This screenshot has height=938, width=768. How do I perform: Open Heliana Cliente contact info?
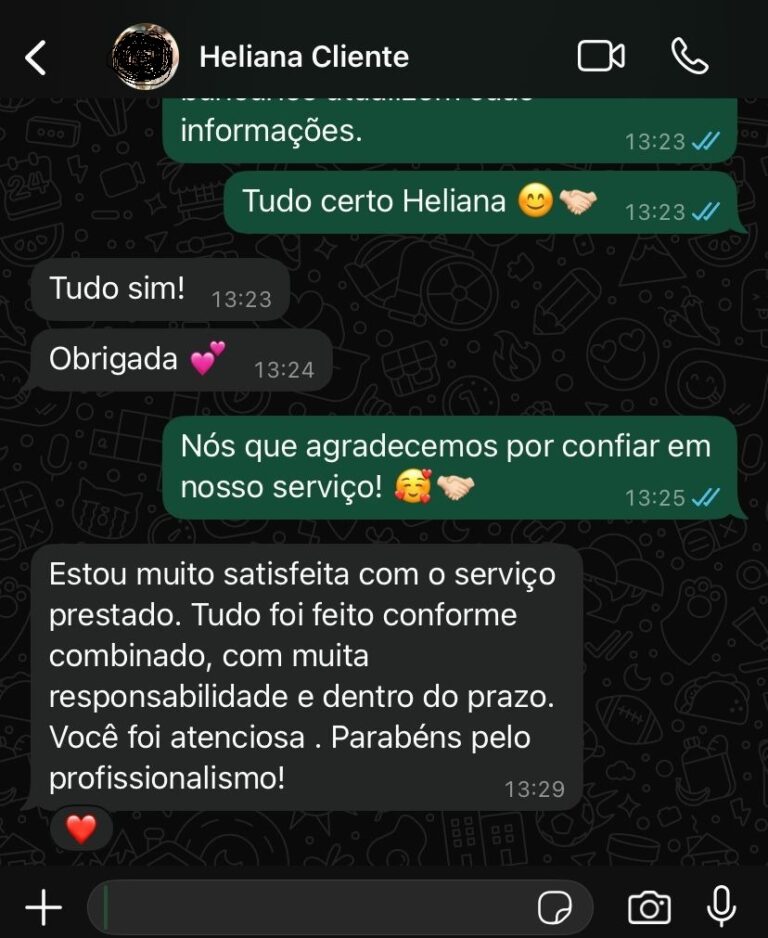tap(304, 57)
